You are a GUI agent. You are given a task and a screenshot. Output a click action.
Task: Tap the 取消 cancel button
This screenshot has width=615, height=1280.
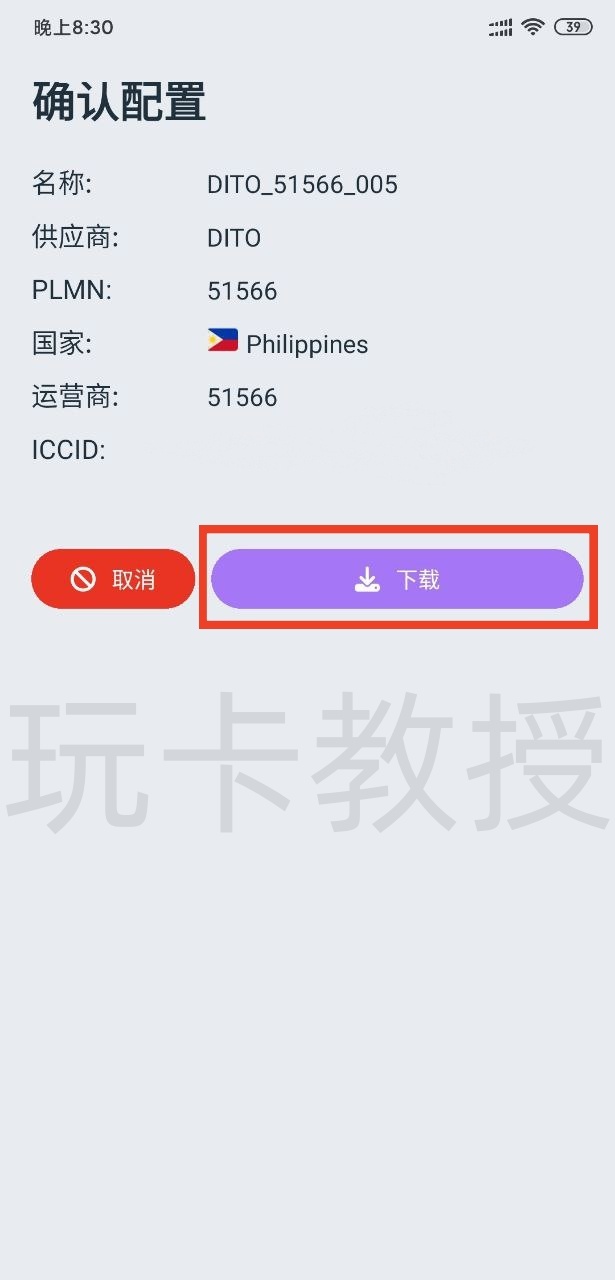(113, 579)
